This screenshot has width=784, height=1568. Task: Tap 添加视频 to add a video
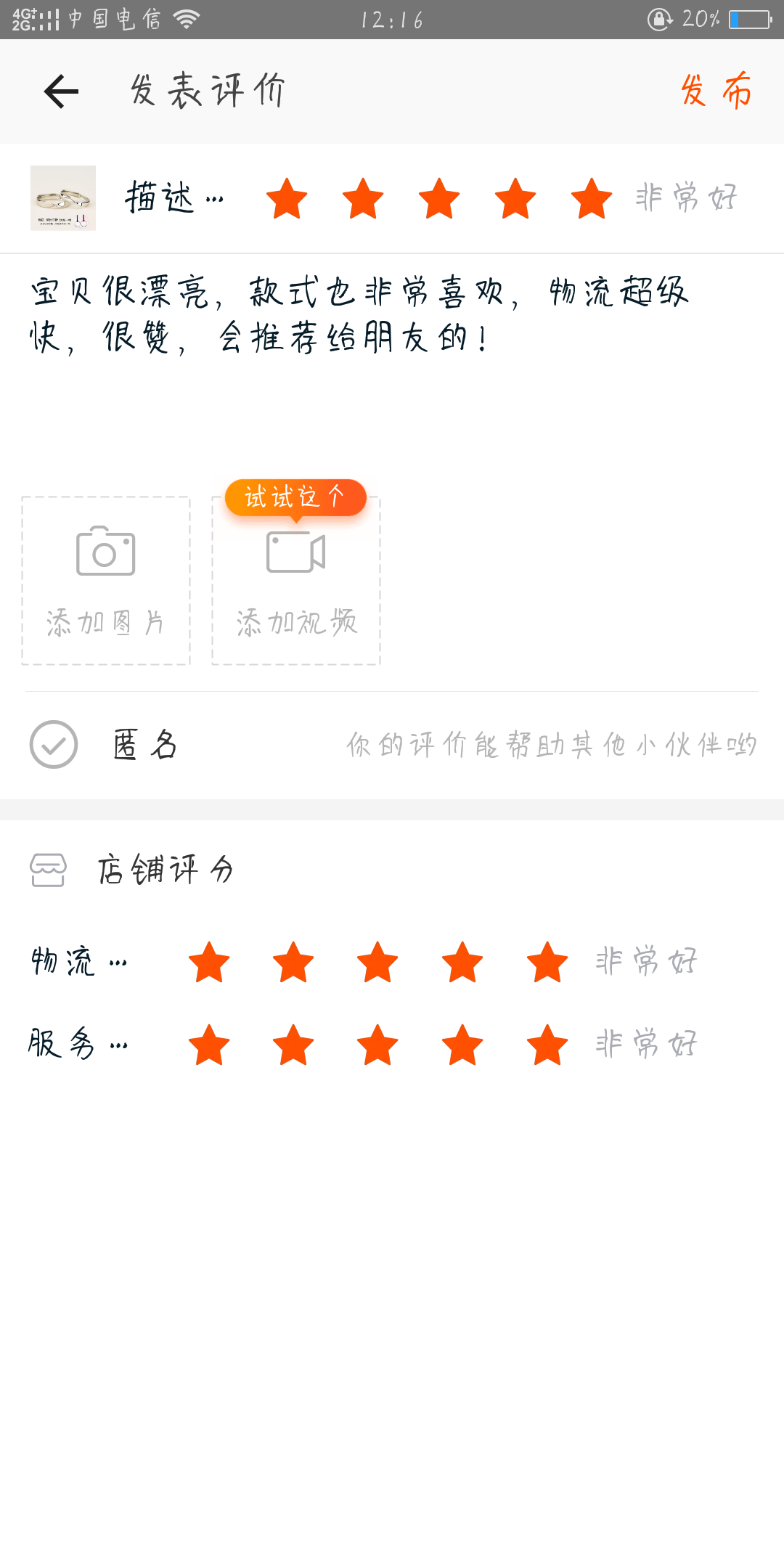[x=296, y=582]
